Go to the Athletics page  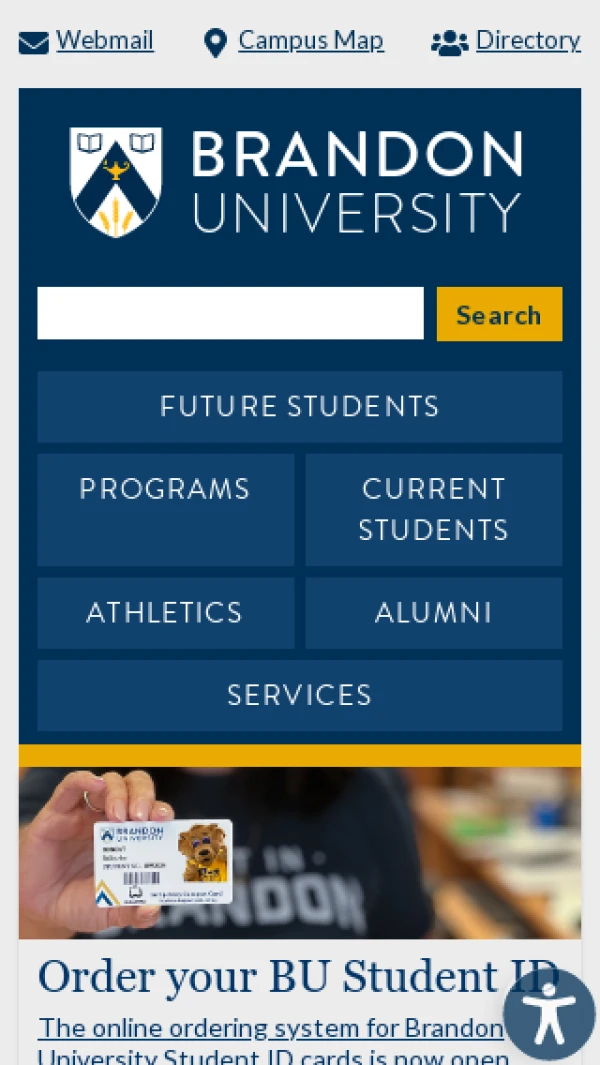165,612
